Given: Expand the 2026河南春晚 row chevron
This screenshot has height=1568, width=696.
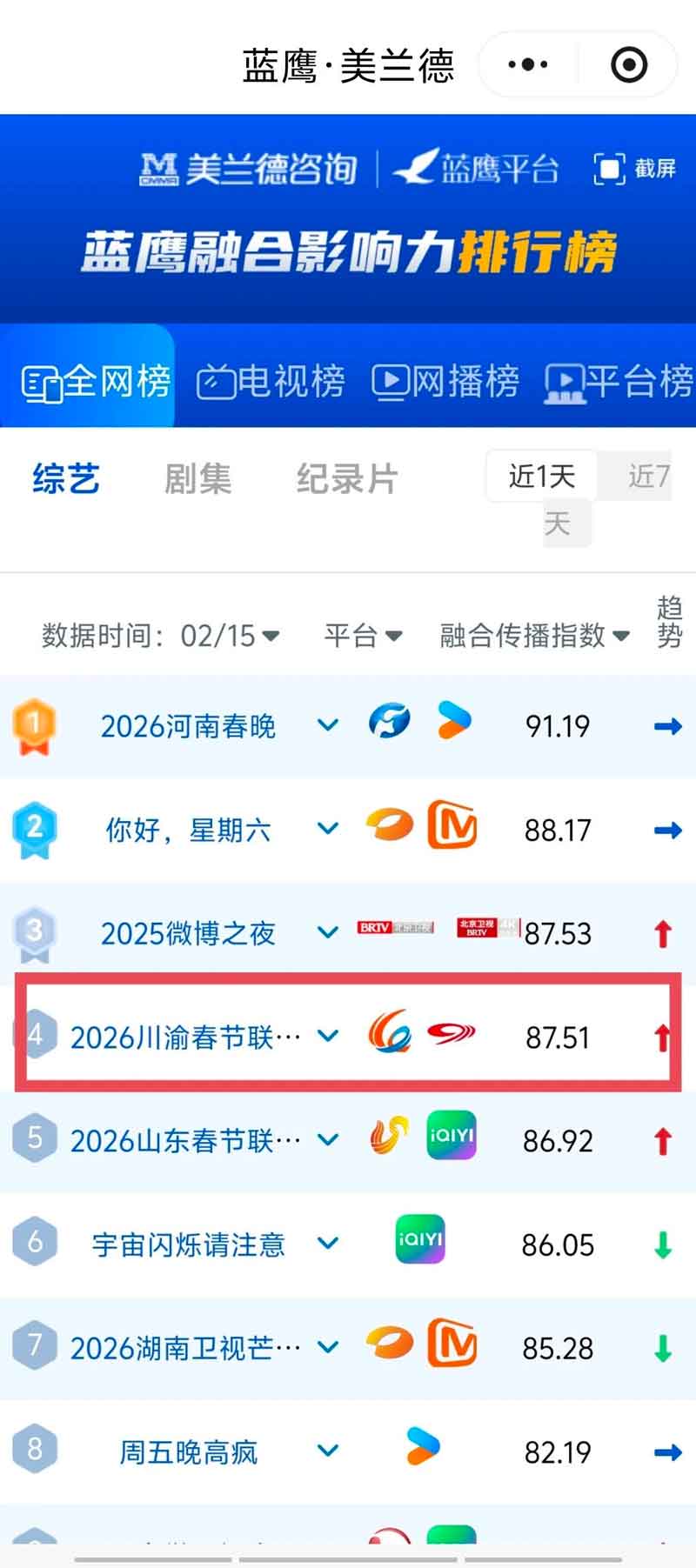Looking at the screenshot, I should tap(328, 724).
